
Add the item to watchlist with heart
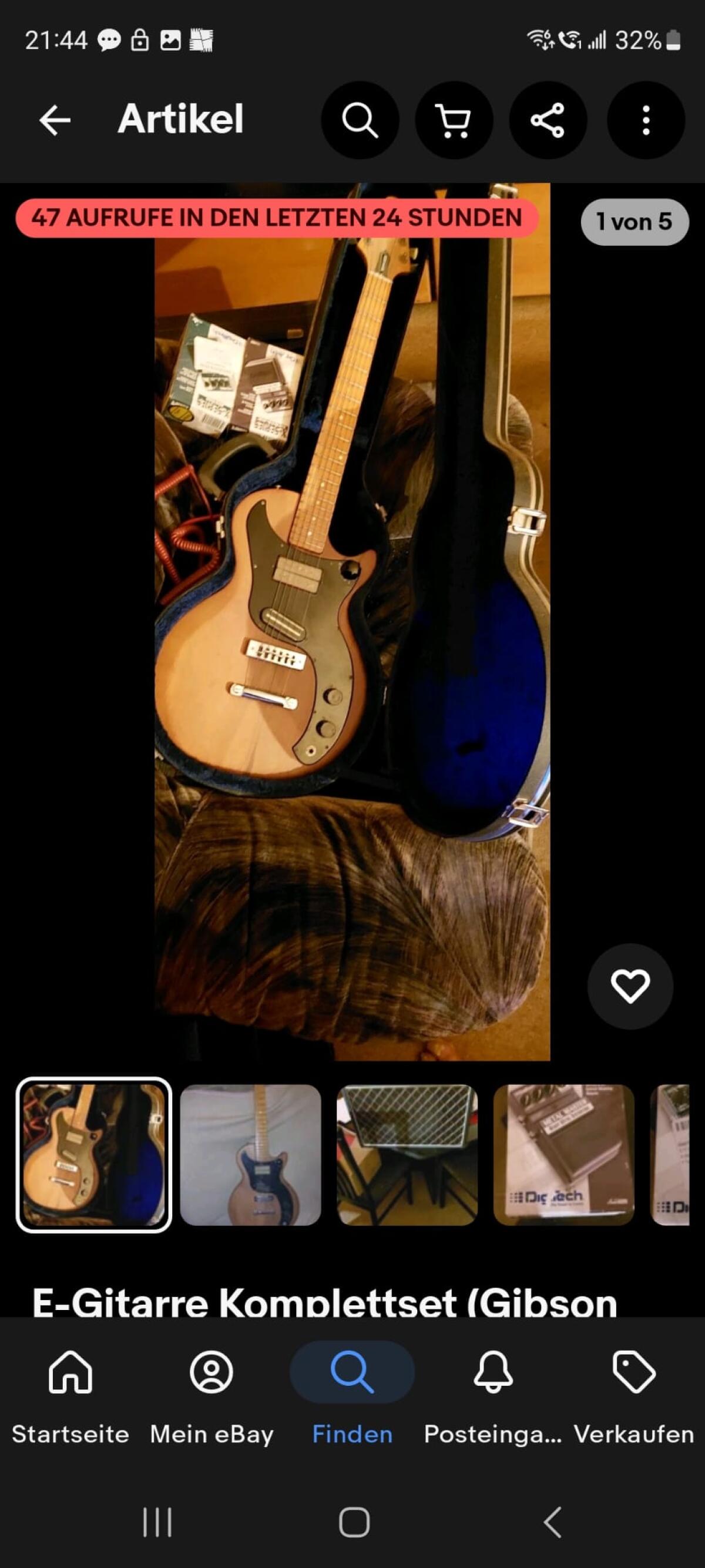point(630,986)
